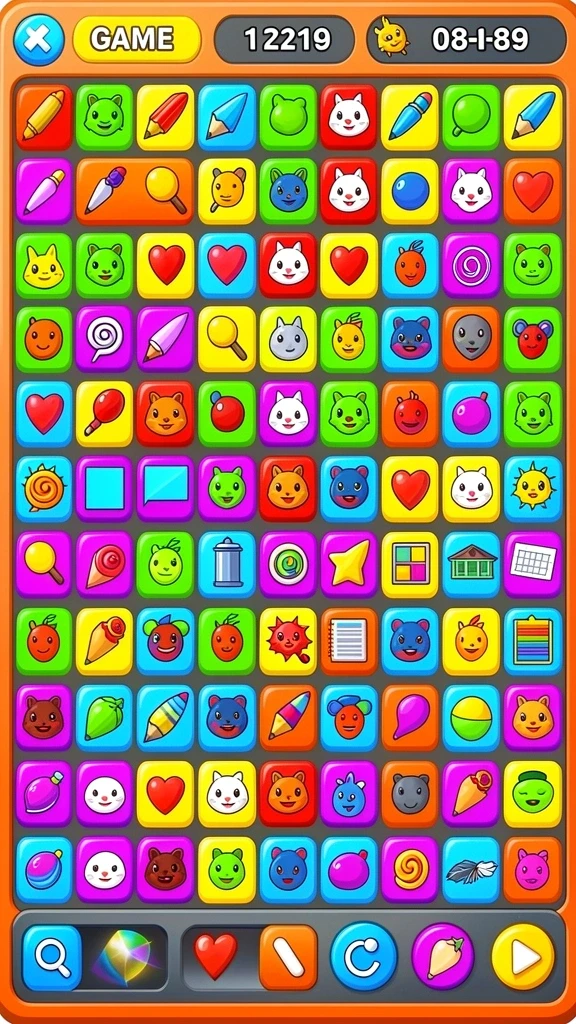Select the white calendar grid tile
The width and height of the screenshot is (576, 1024).
coord(532,564)
